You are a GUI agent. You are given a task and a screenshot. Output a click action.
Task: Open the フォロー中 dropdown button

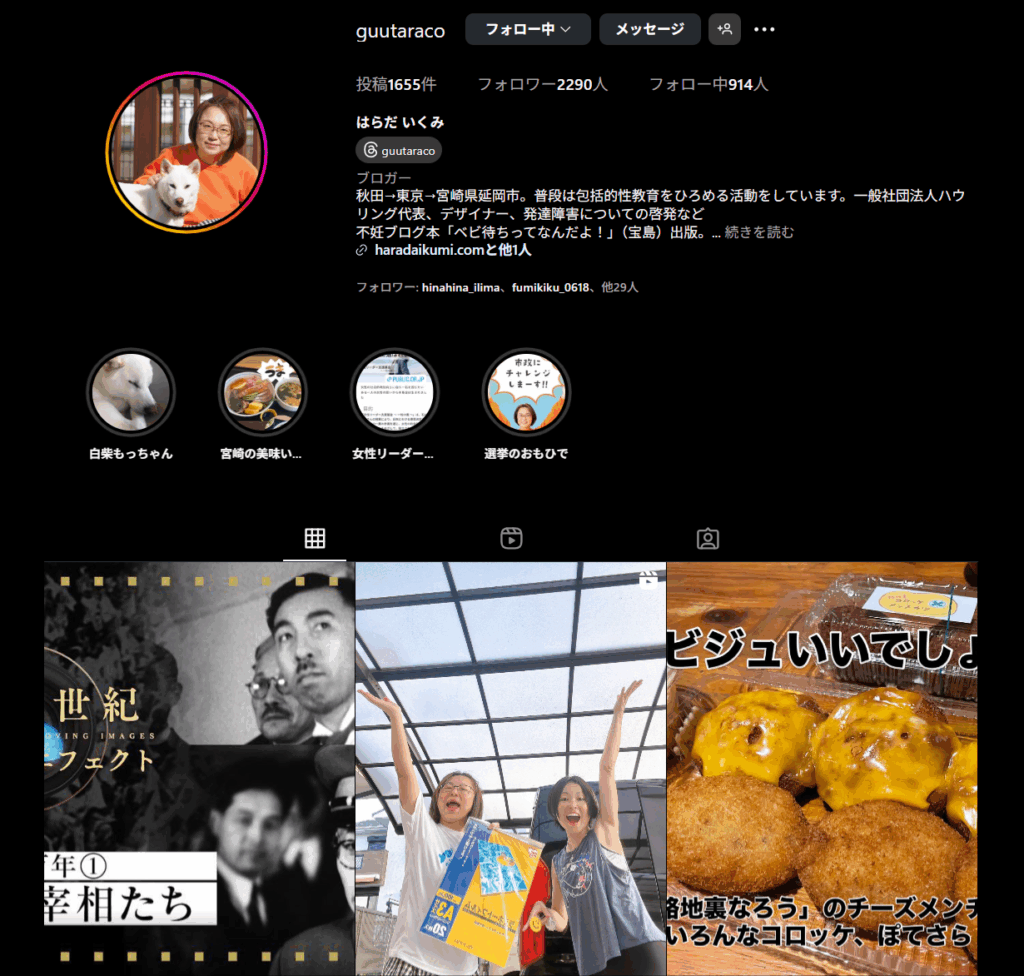527,29
